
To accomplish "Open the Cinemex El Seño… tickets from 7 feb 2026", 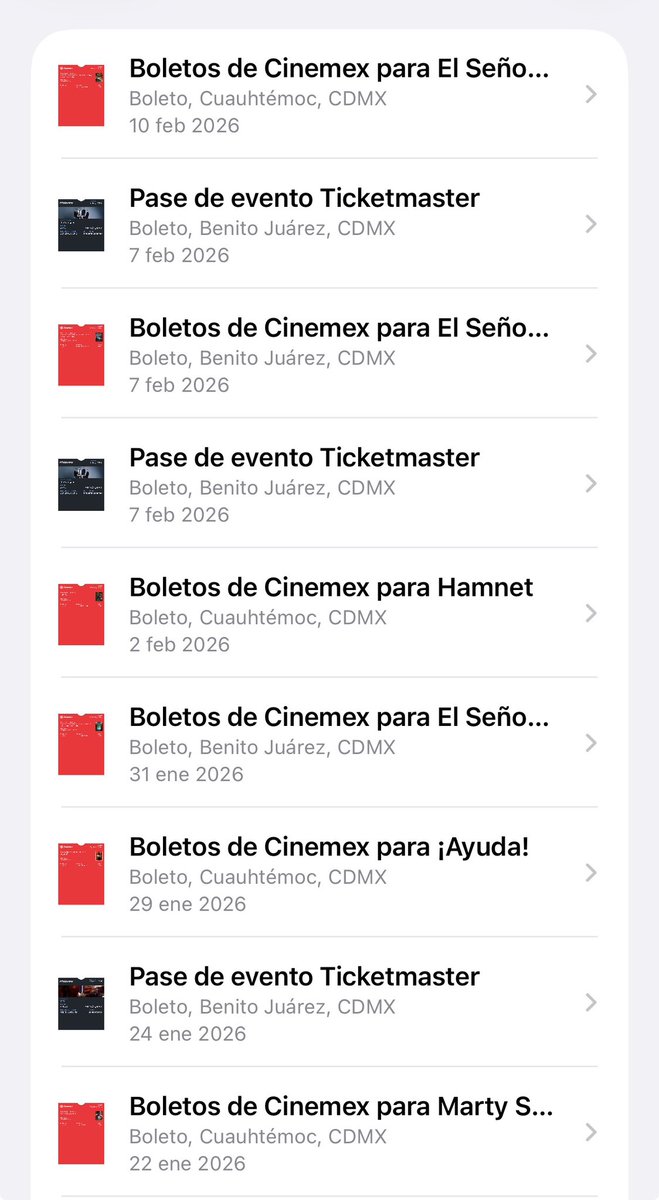I will (x=329, y=353).
